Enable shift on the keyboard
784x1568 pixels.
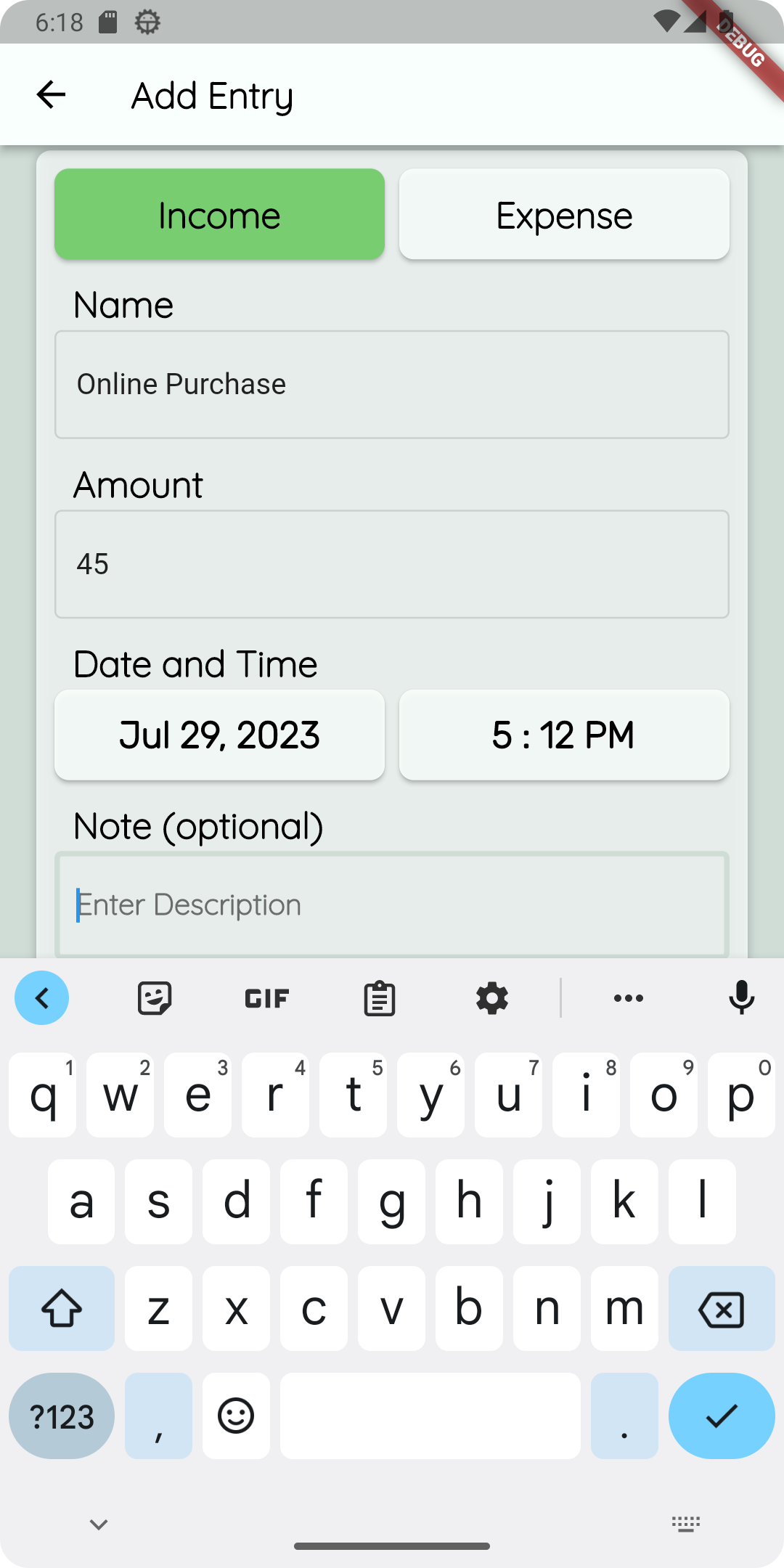click(x=62, y=1309)
